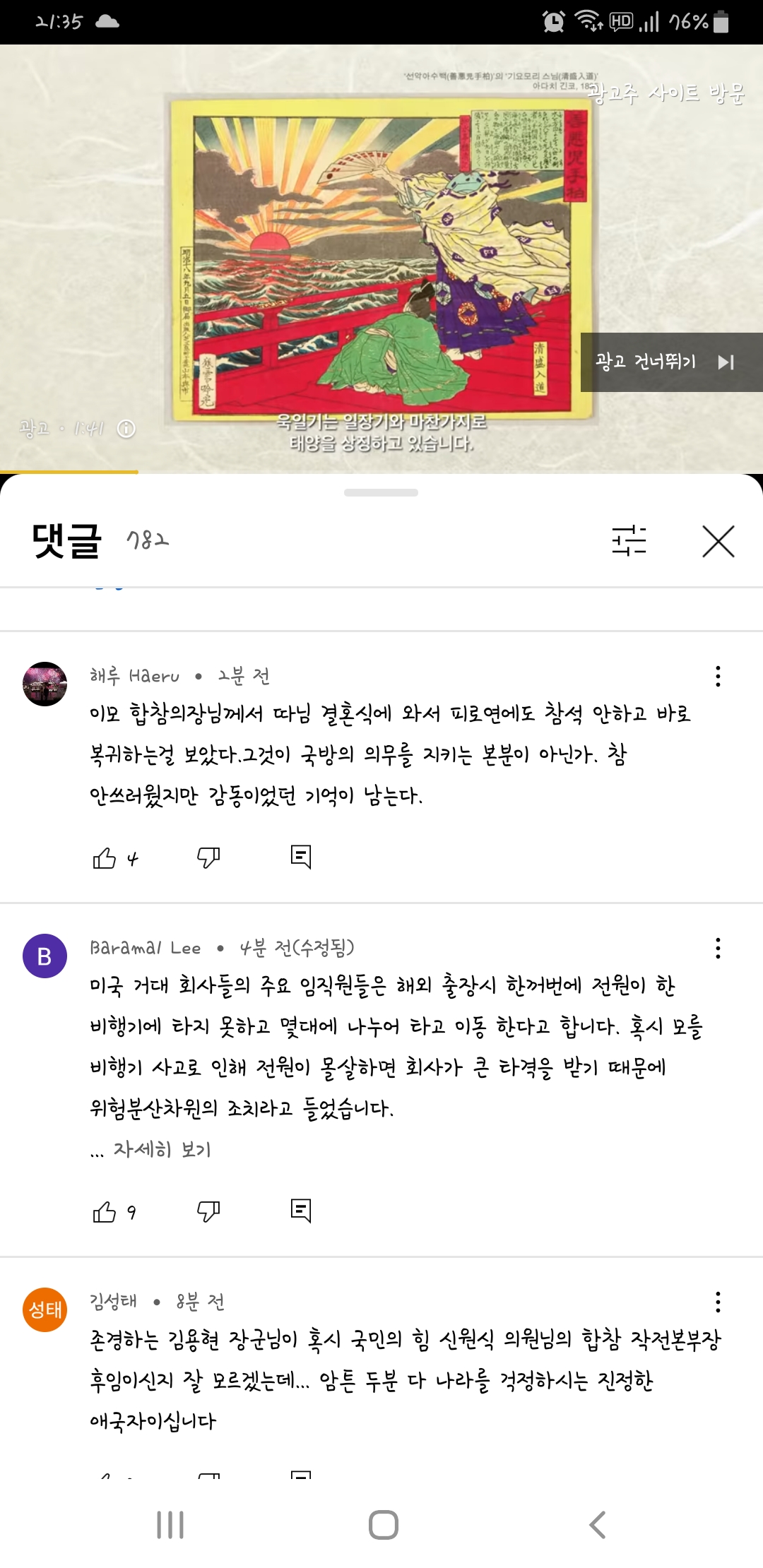Viewport: 763px width, 1568px height.
Task: Reply to Baramal Lee's comment
Action: click(x=301, y=1211)
